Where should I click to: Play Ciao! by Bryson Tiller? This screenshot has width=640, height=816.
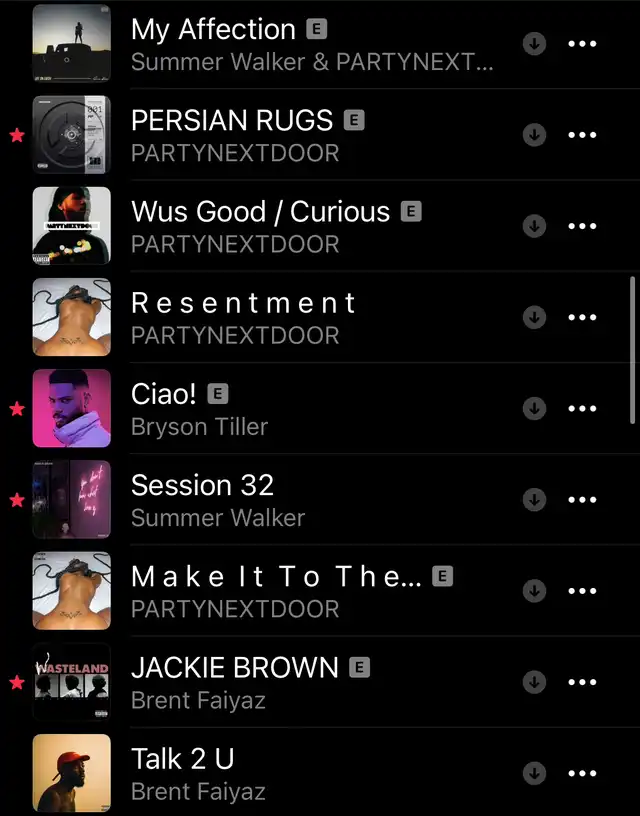[x=165, y=394]
